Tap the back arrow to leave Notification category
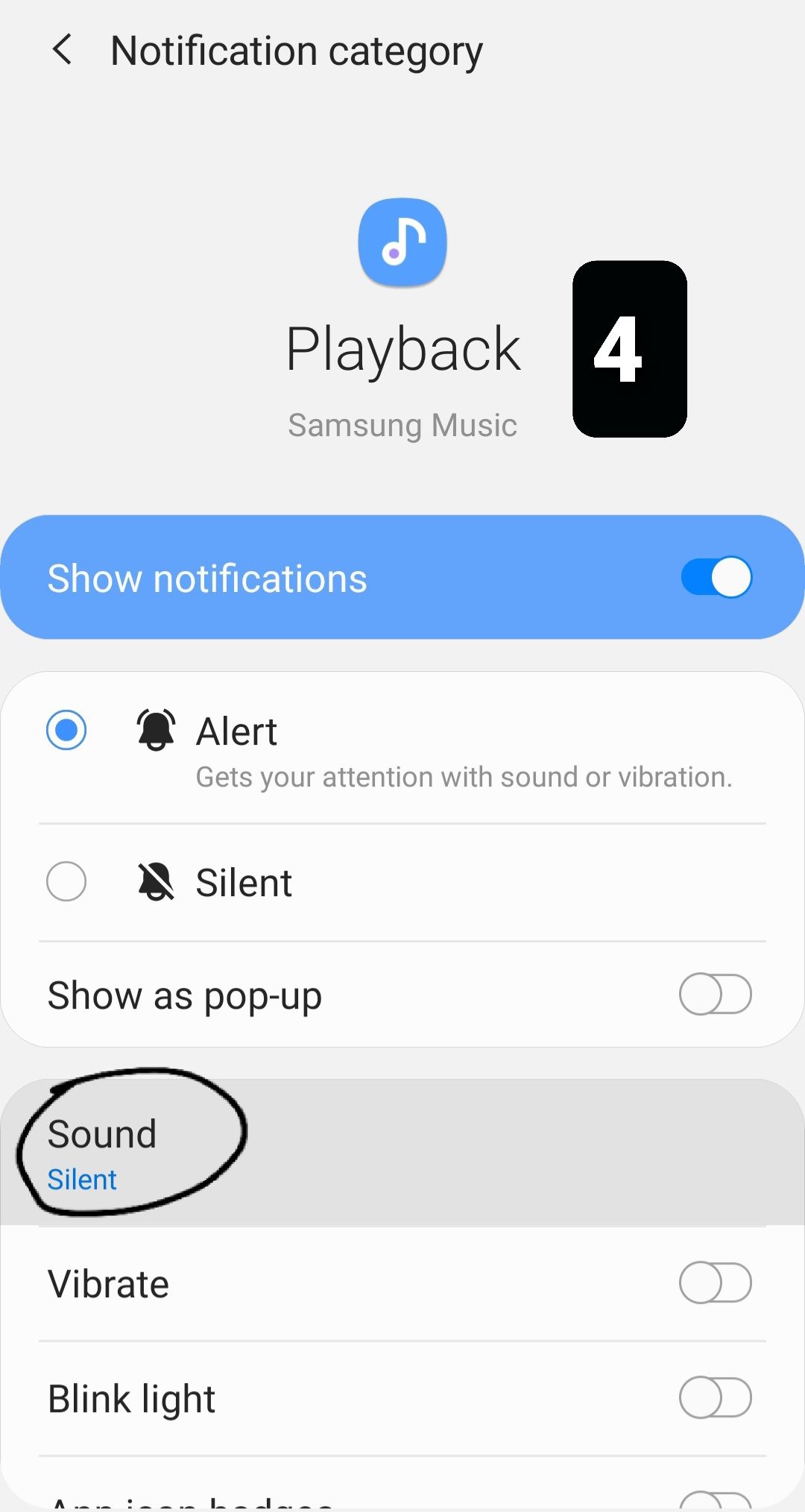This screenshot has width=805, height=1512. click(64, 49)
